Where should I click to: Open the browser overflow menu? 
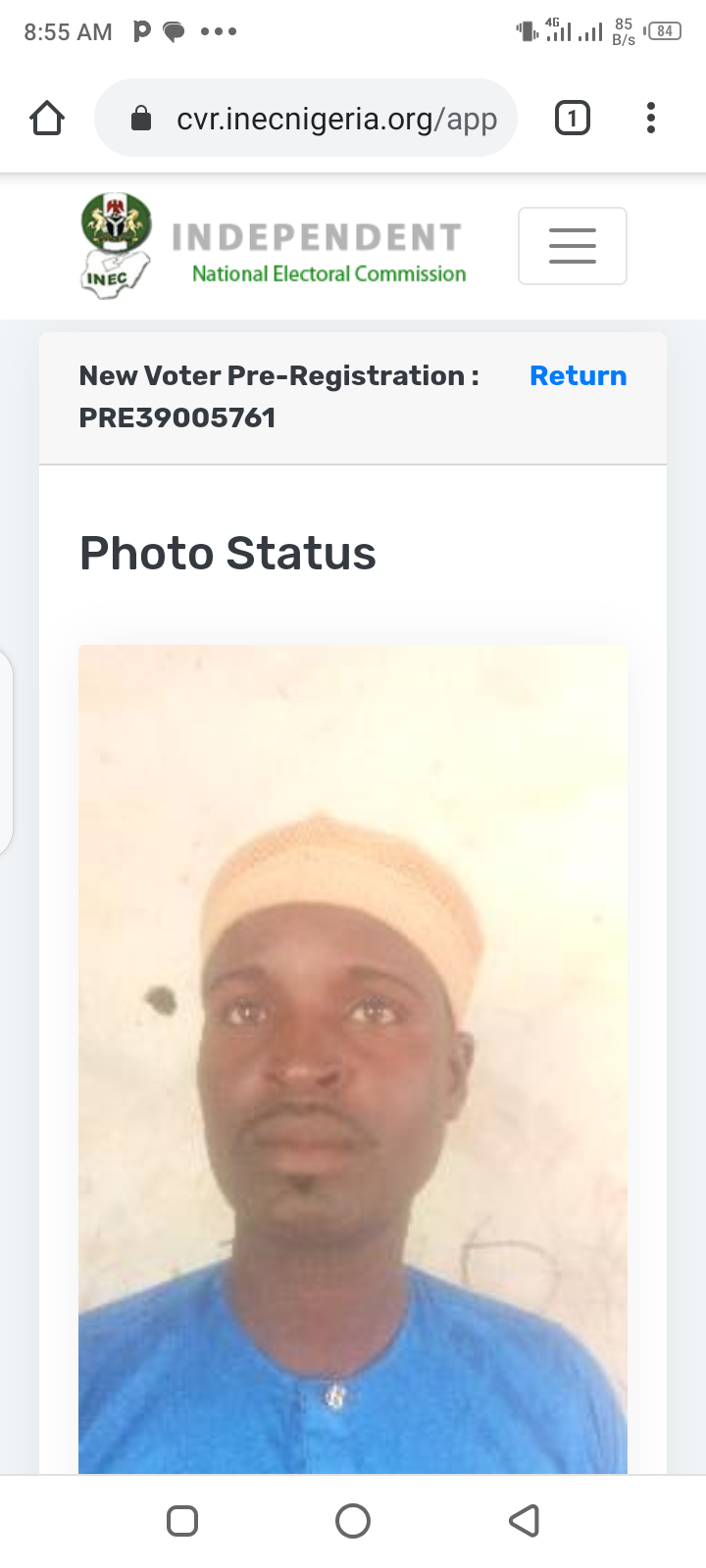pos(650,119)
